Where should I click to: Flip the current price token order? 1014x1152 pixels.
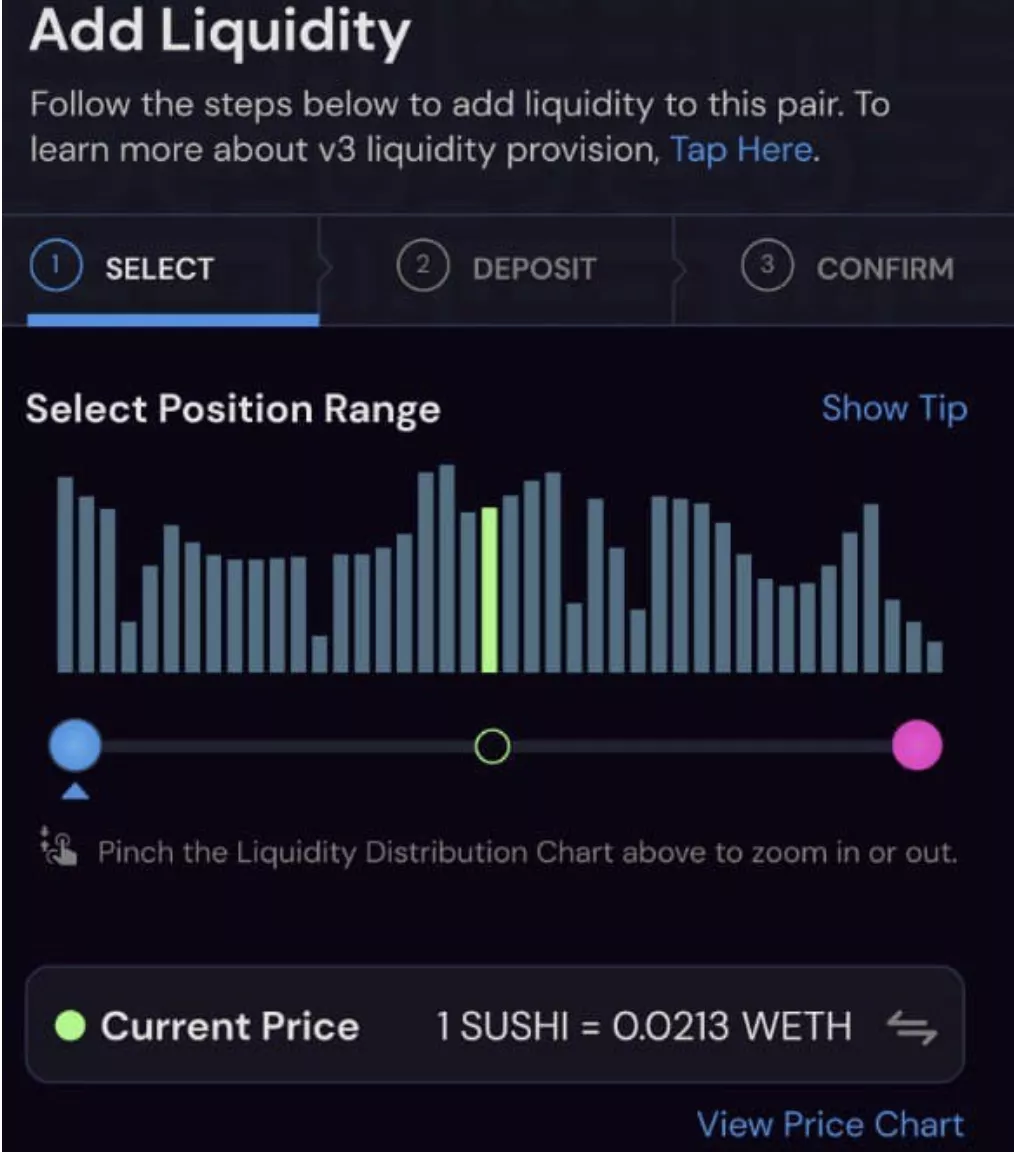coord(912,1028)
